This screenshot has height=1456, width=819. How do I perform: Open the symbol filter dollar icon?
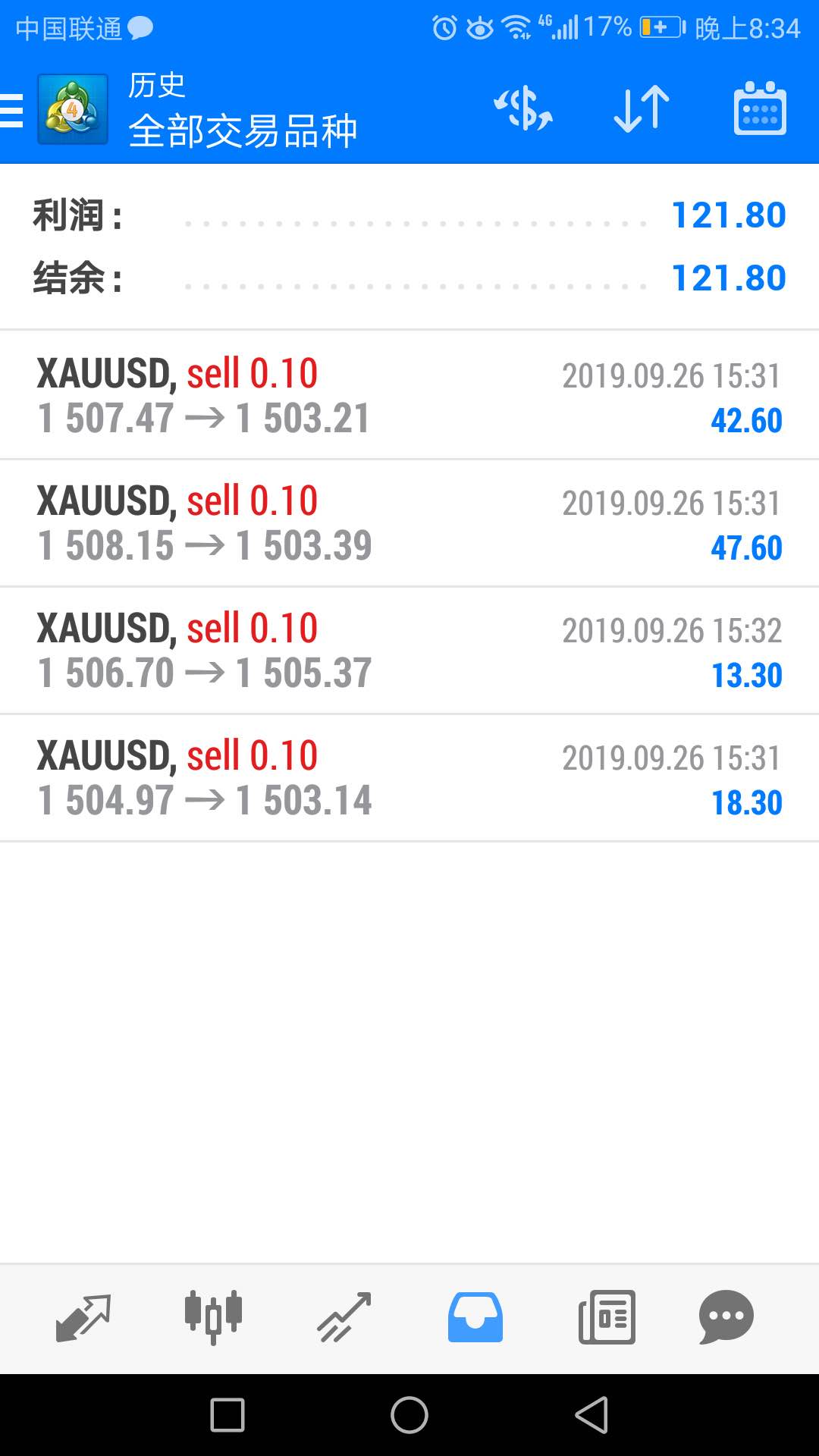click(523, 108)
